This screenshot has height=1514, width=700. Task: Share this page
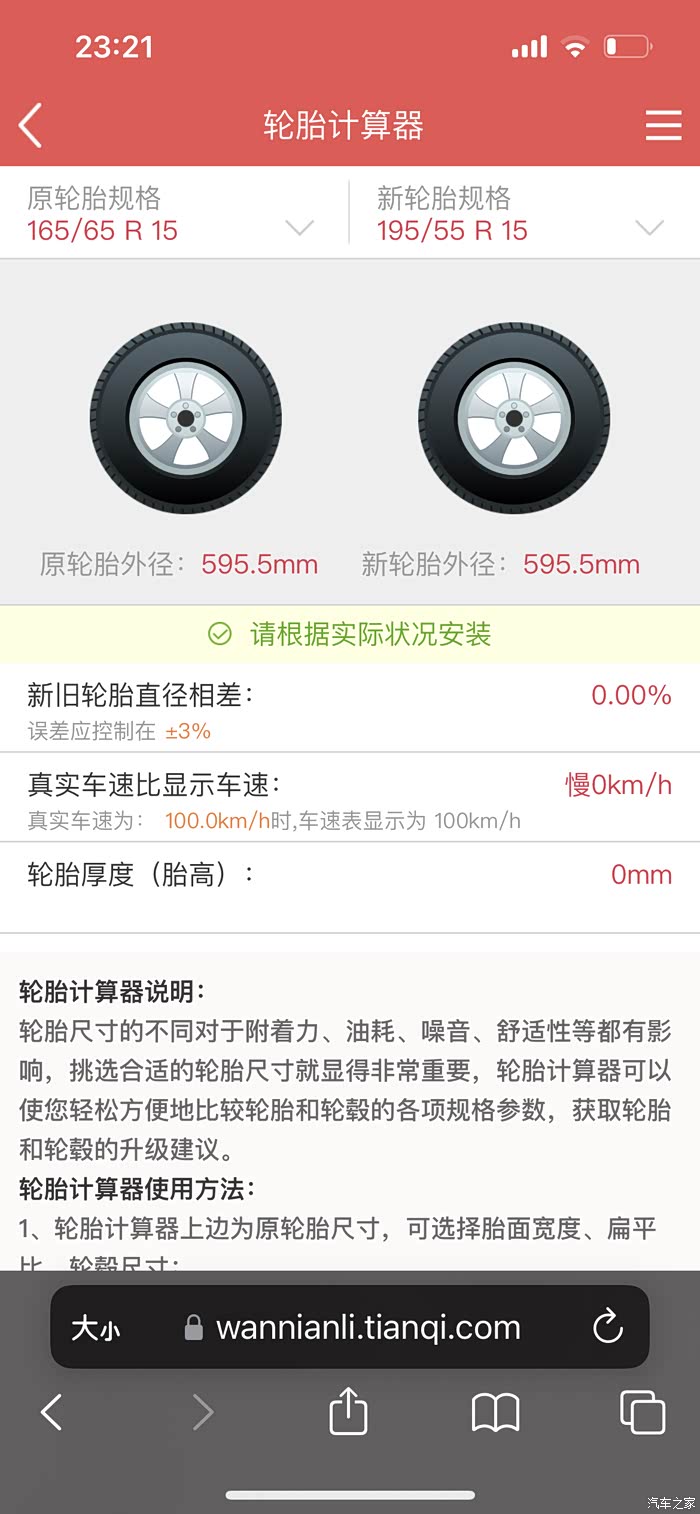(x=348, y=1413)
